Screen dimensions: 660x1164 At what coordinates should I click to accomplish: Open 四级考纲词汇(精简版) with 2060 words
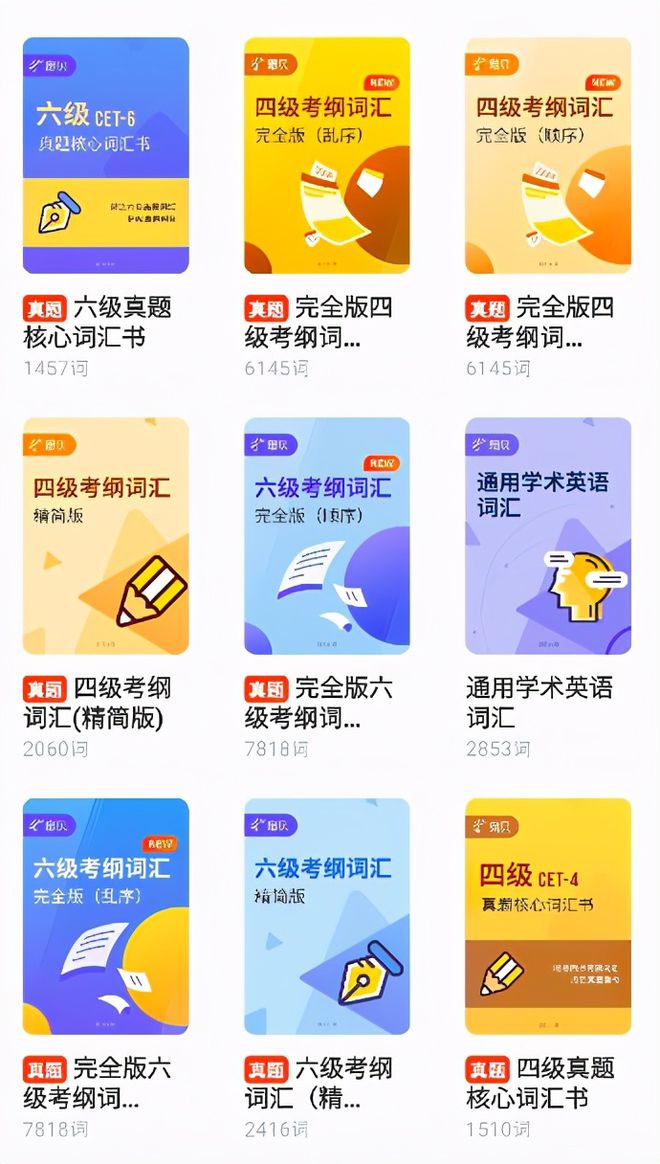tap(106, 536)
